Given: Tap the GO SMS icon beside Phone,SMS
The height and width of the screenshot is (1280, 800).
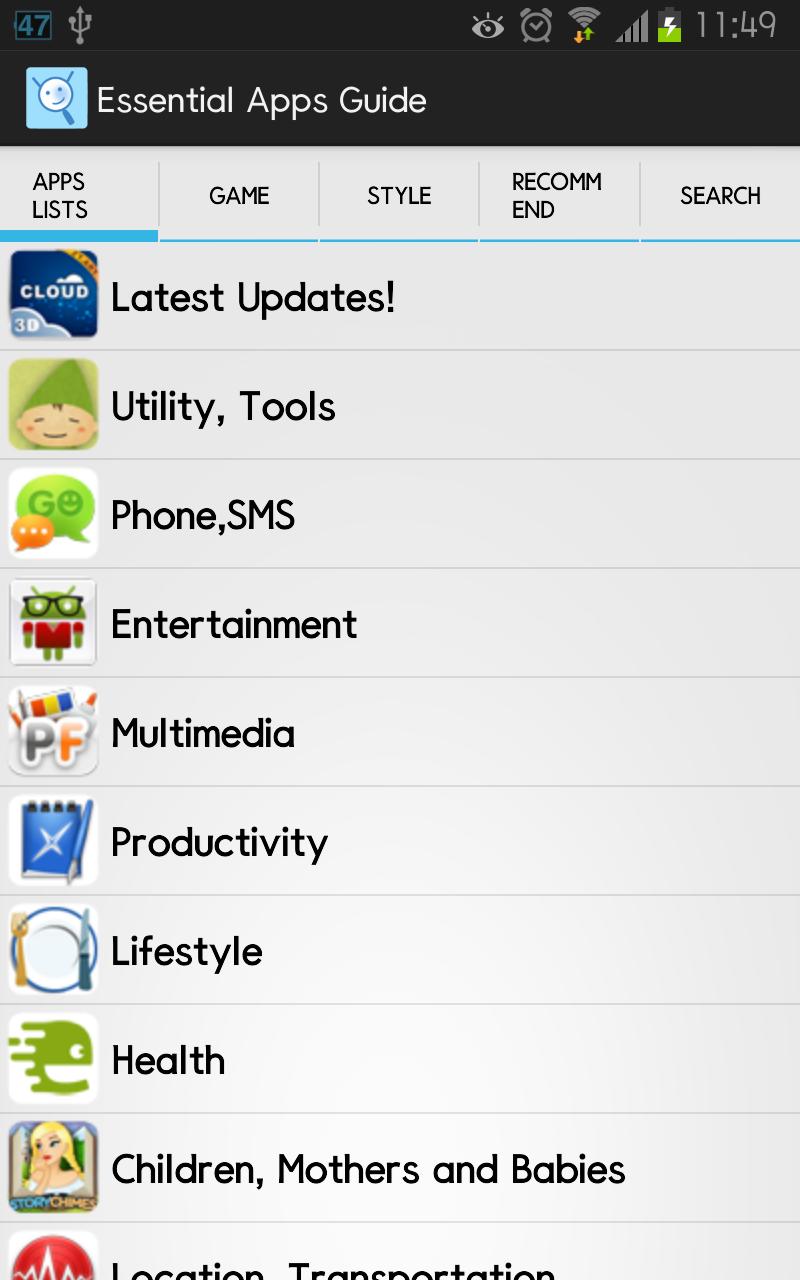Looking at the screenshot, I should [x=53, y=513].
